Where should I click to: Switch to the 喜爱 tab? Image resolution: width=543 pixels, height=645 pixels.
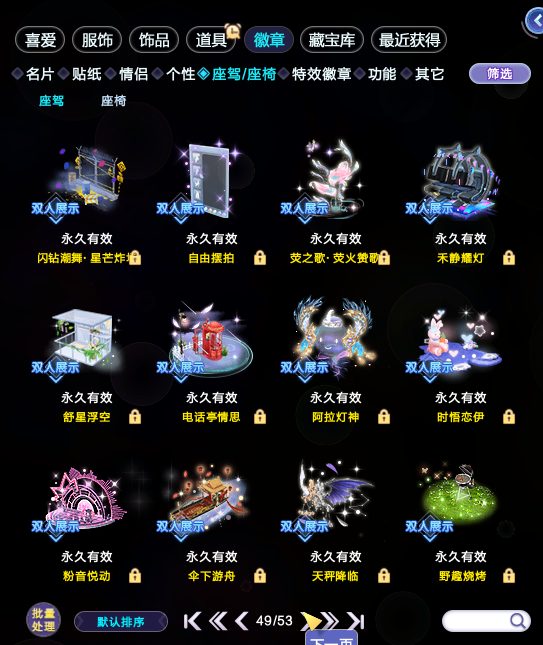[x=40, y=40]
